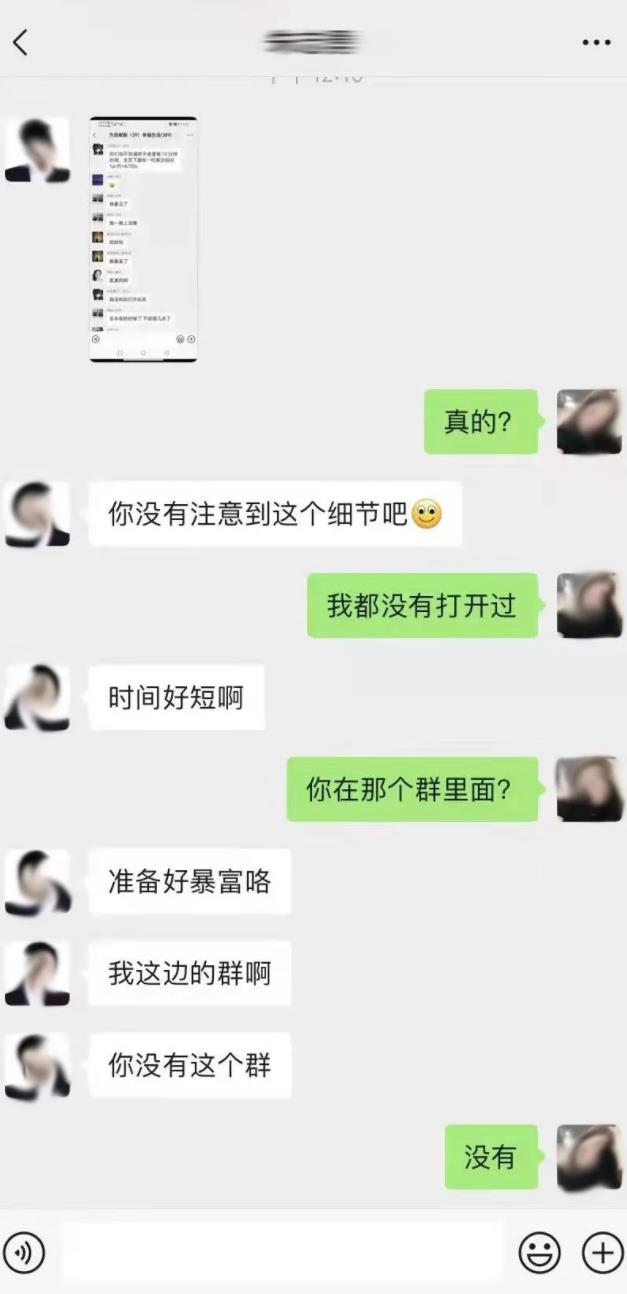View contact avatar beside 时间好短啊
Image resolution: width=627 pixels, height=1294 pixels.
coord(37,697)
